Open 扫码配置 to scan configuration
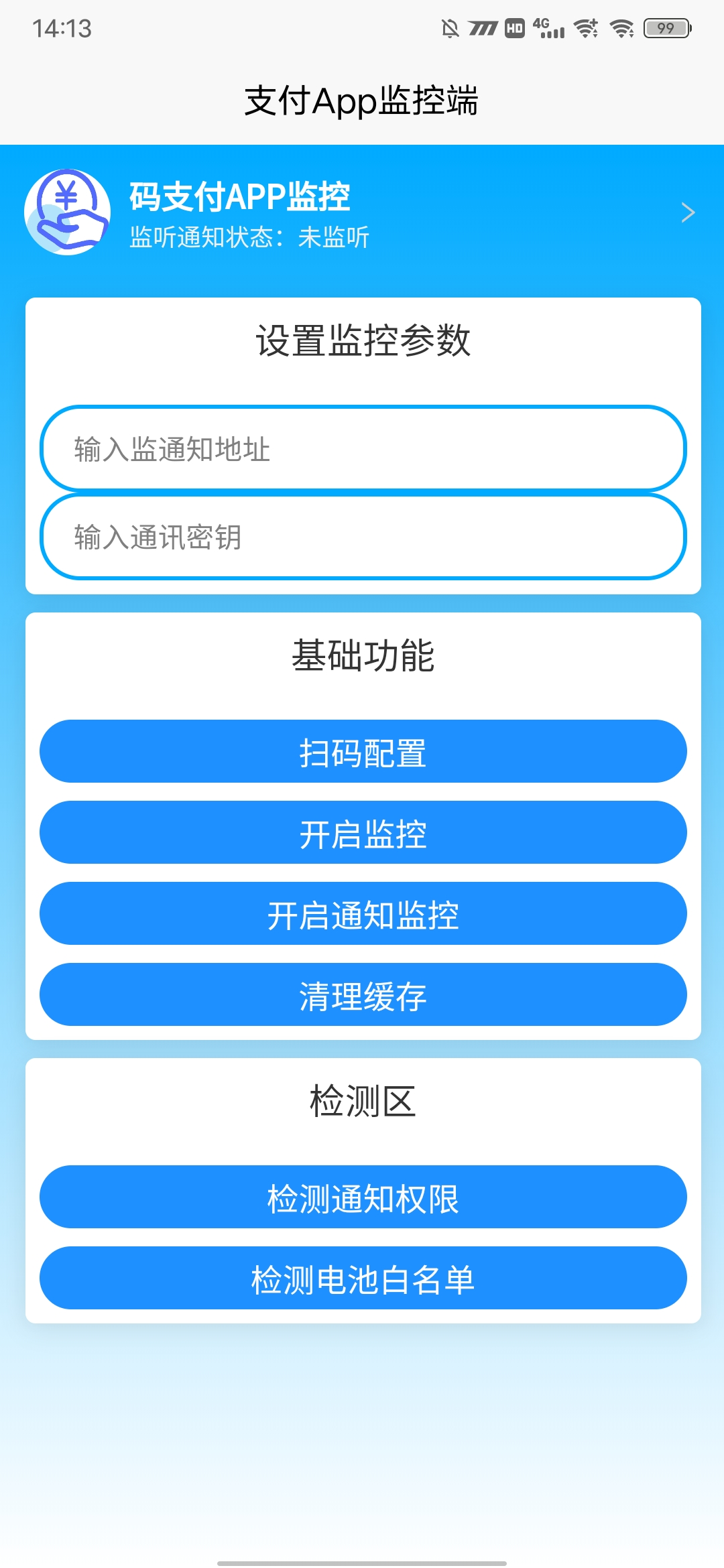724x1568 pixels. point(363,751)
